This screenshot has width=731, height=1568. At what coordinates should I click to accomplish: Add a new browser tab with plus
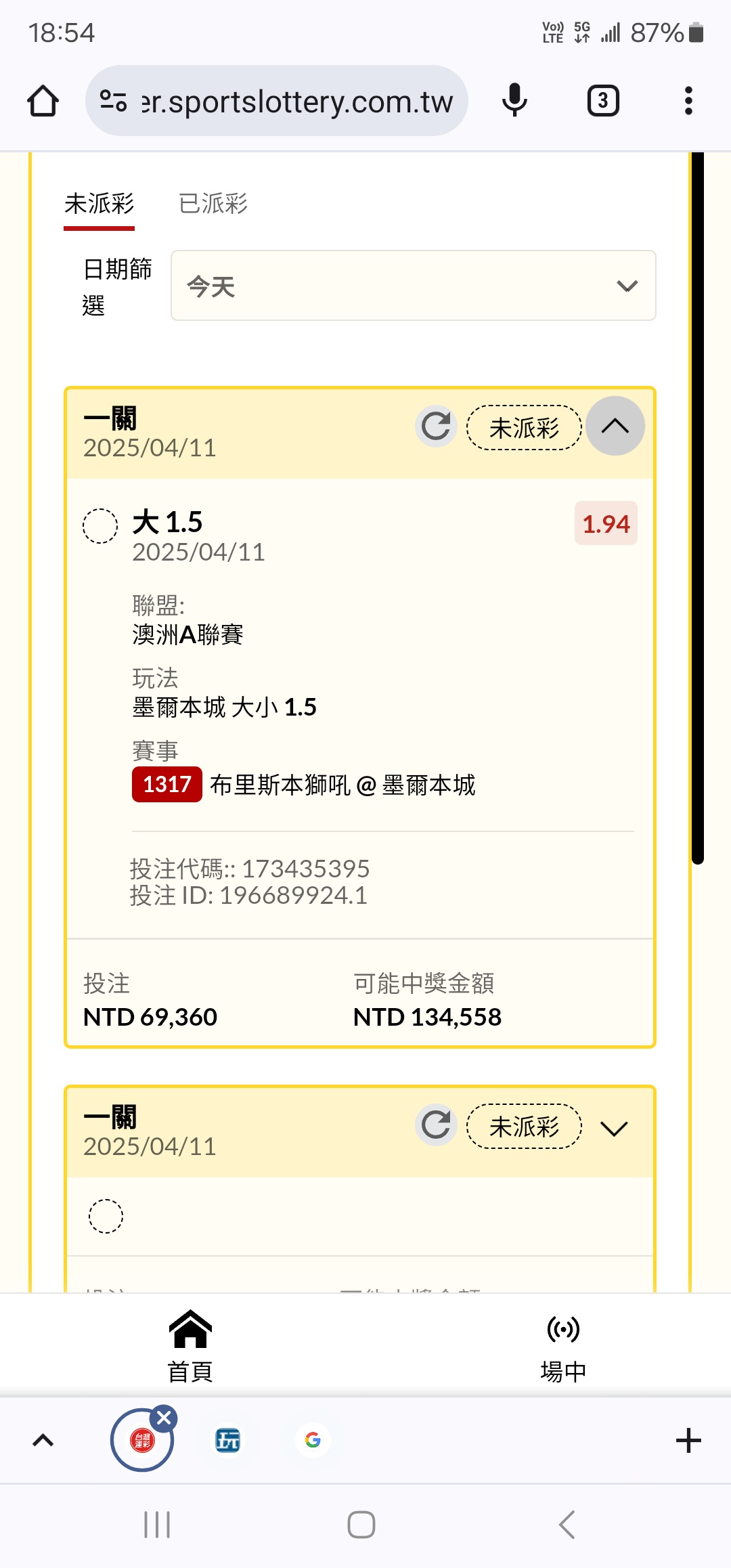tap(688, 1440)
